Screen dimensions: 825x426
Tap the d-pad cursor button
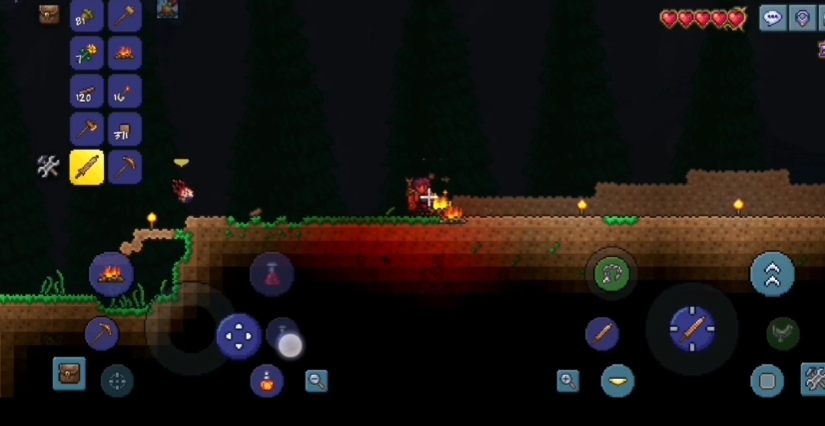tap(239, 335)
